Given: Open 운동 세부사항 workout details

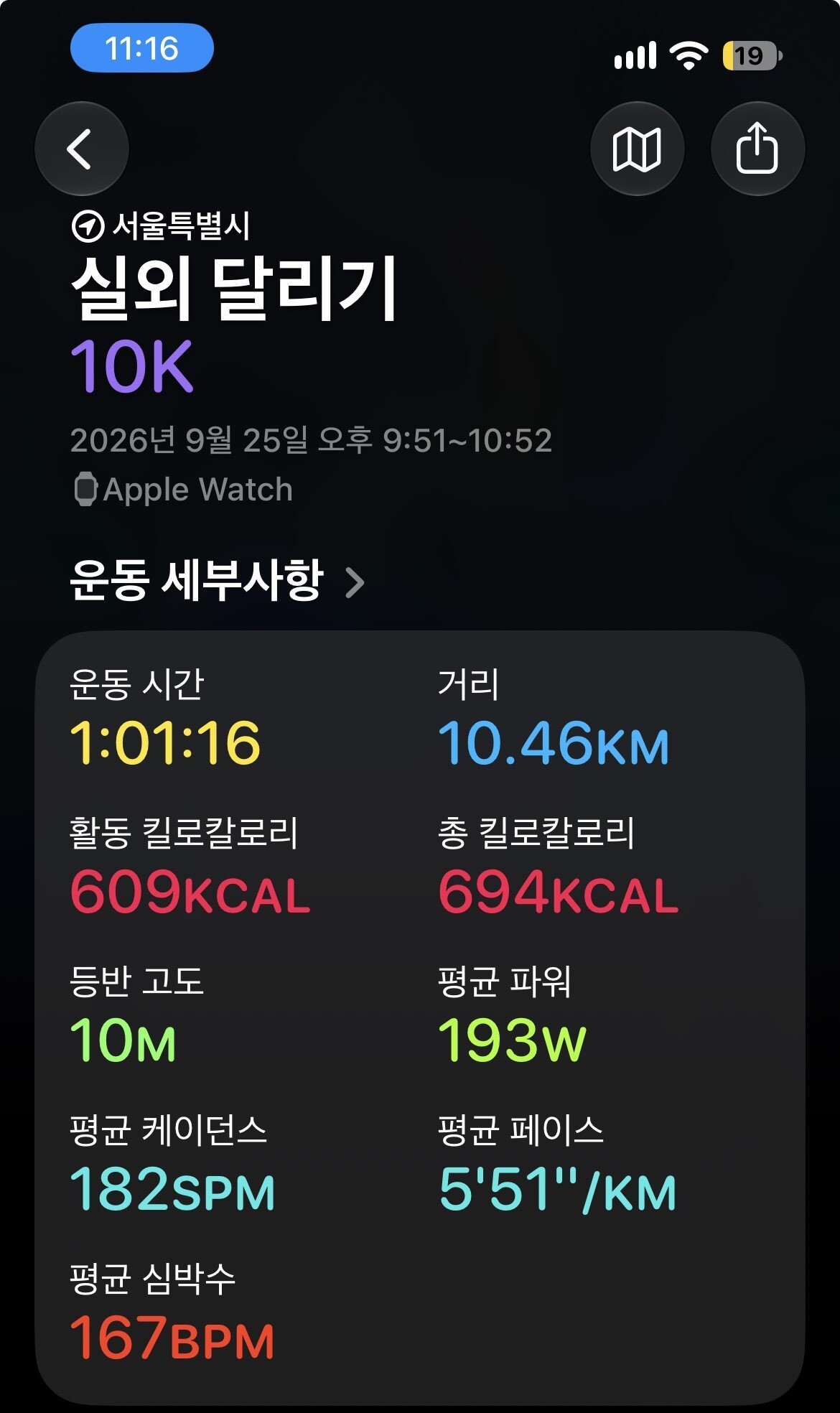Looking at the screenshot, I should (218, 580).
